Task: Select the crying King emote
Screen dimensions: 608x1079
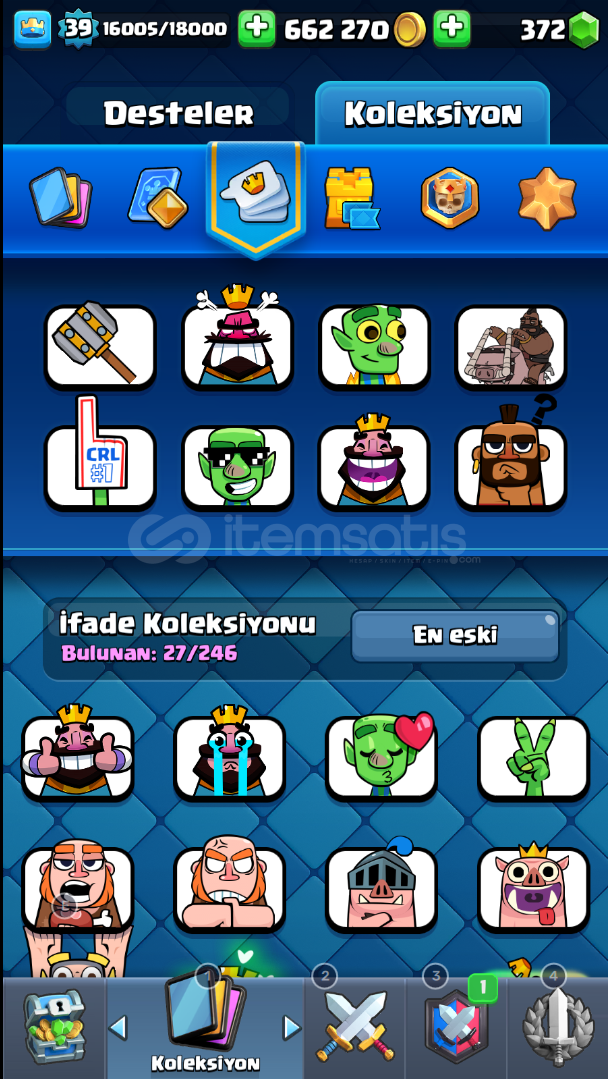Action: (x=230, y=757)
